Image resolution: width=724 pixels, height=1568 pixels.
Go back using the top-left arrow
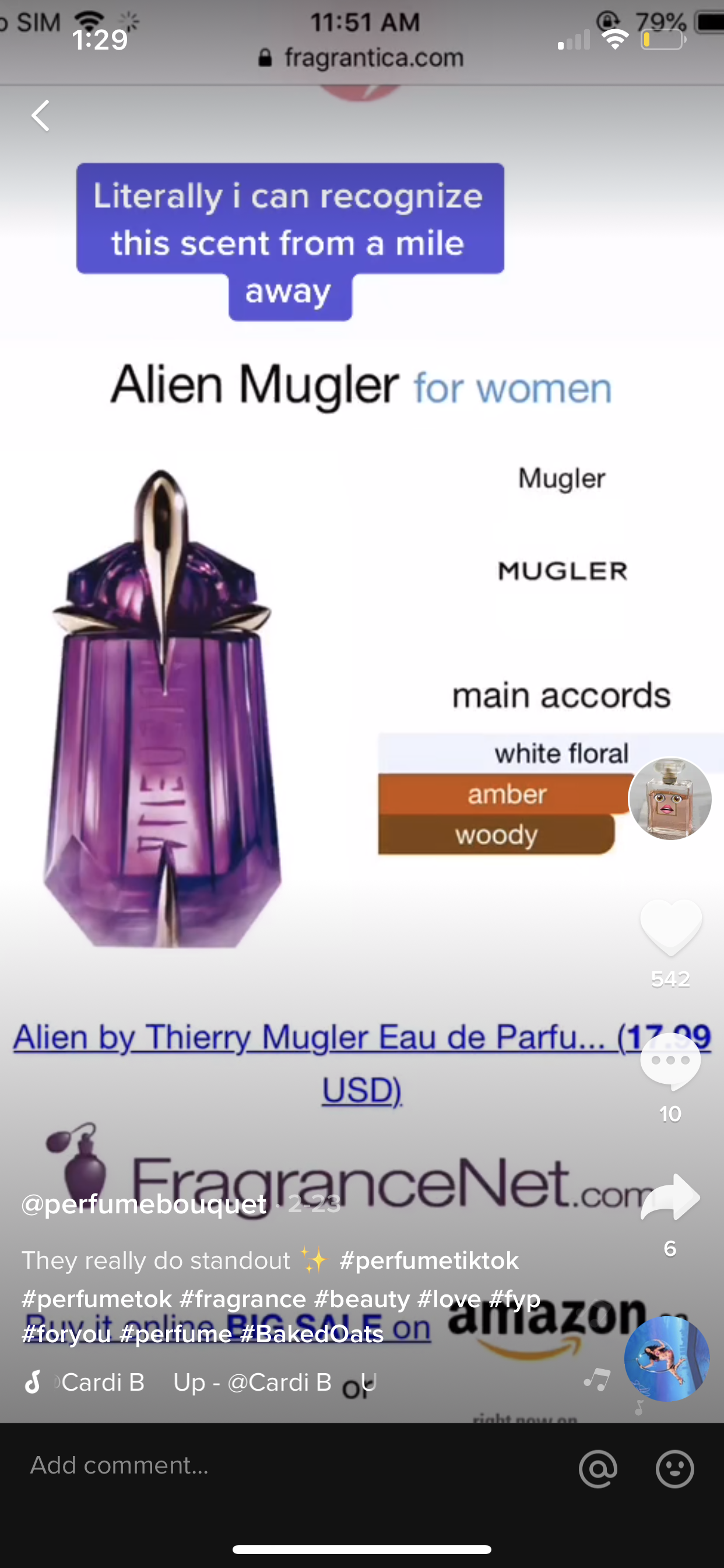coord(41,116)
